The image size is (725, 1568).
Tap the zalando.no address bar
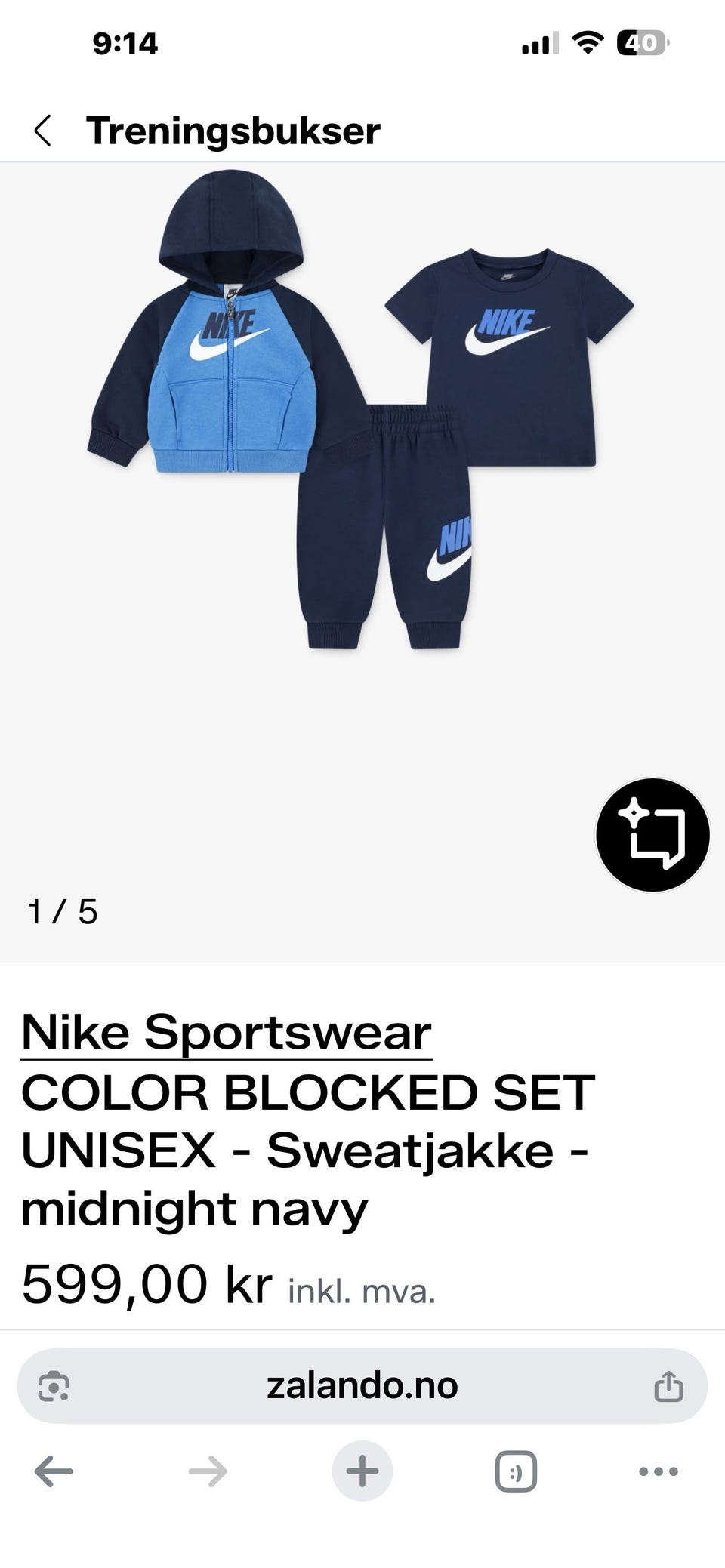[362, 1386]
